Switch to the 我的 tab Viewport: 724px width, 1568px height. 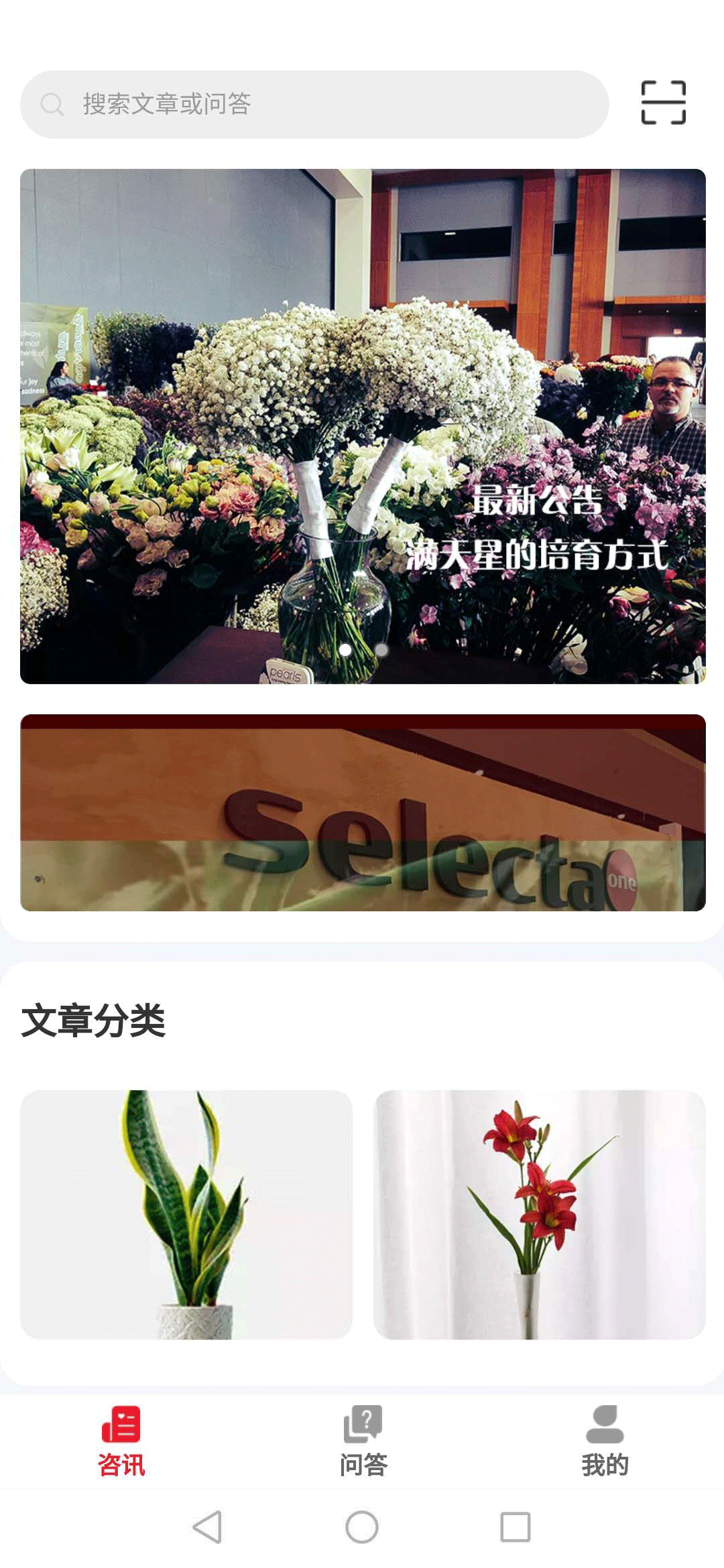pos(605,1442)
